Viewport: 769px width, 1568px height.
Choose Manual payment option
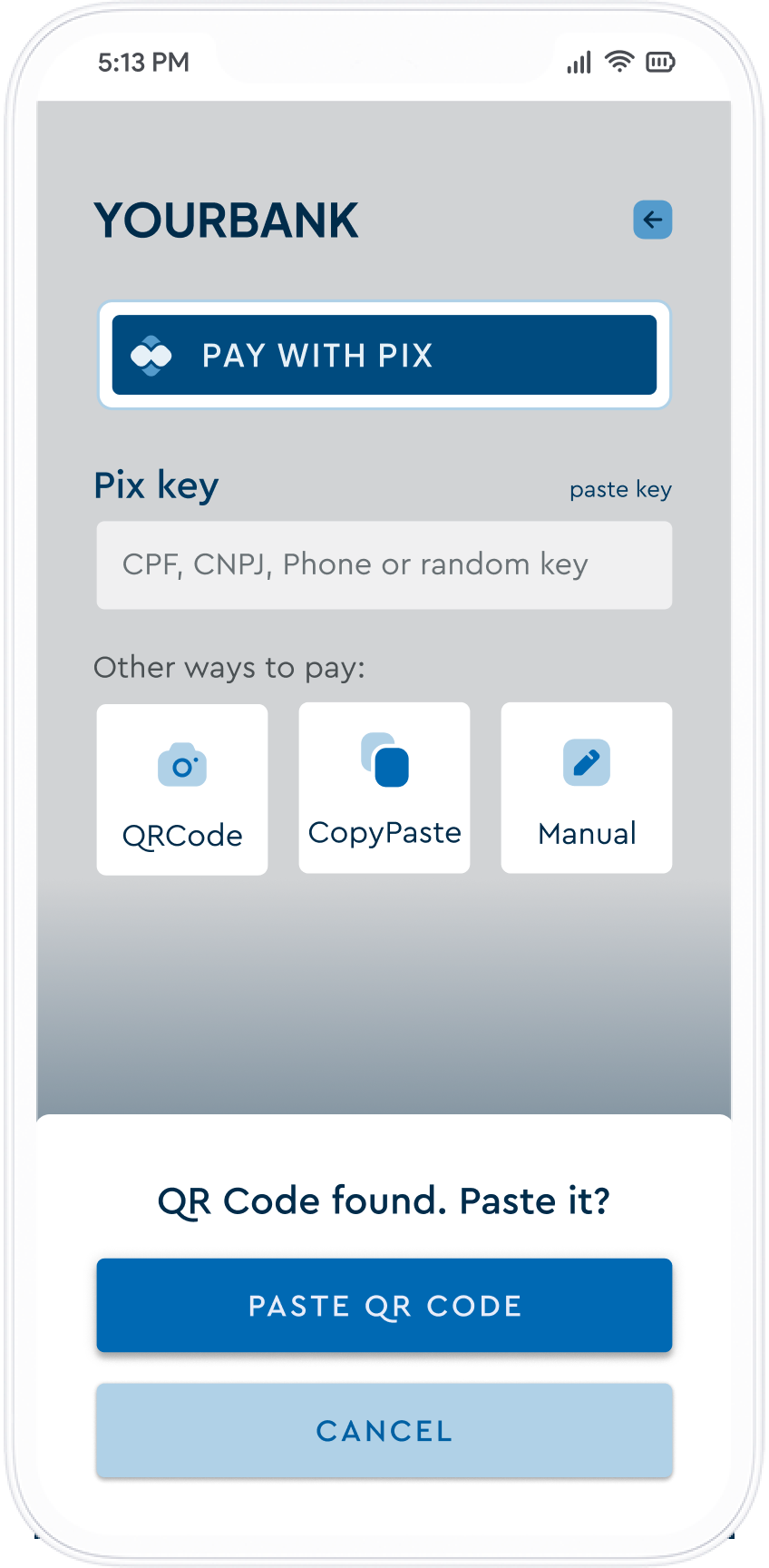point(587,788)
